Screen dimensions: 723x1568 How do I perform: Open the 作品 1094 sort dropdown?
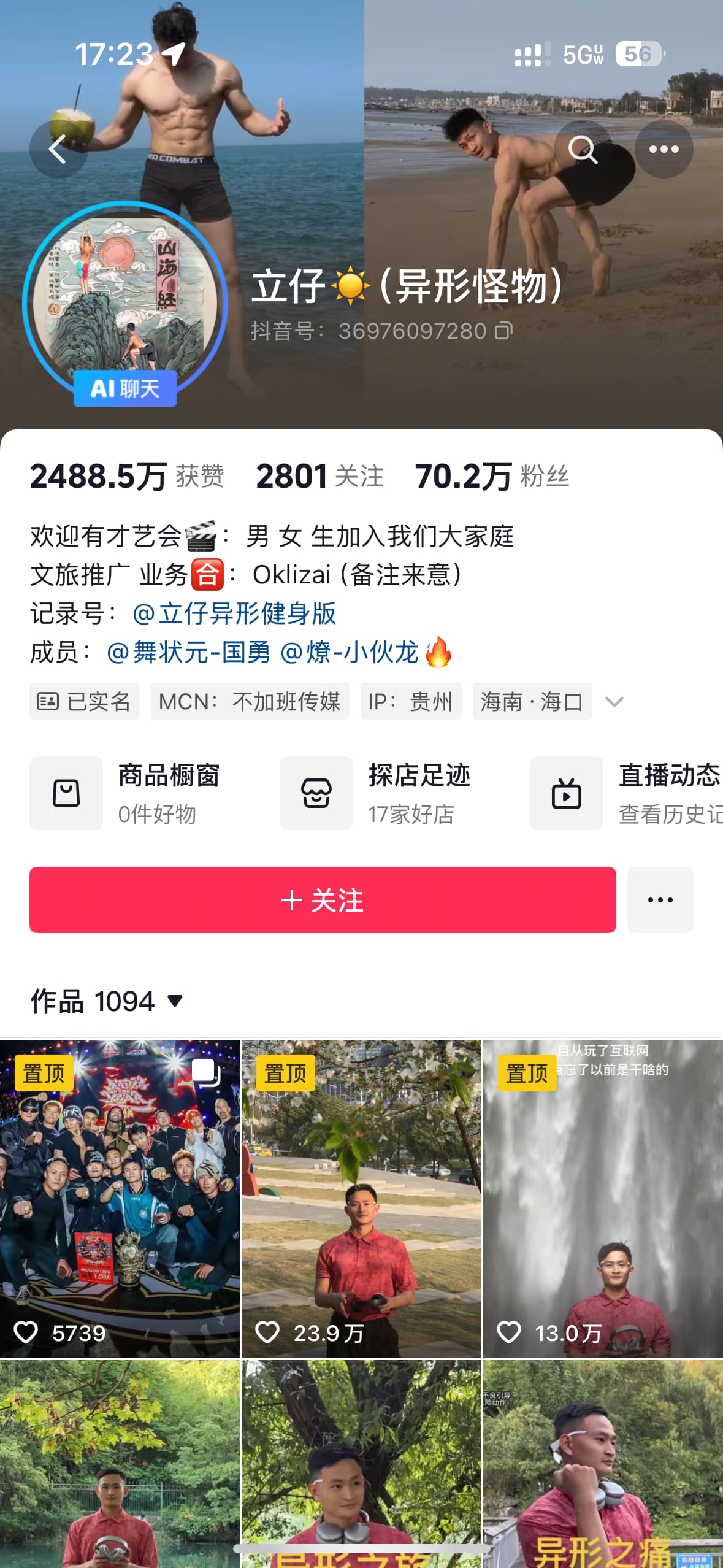(107, 1001)
